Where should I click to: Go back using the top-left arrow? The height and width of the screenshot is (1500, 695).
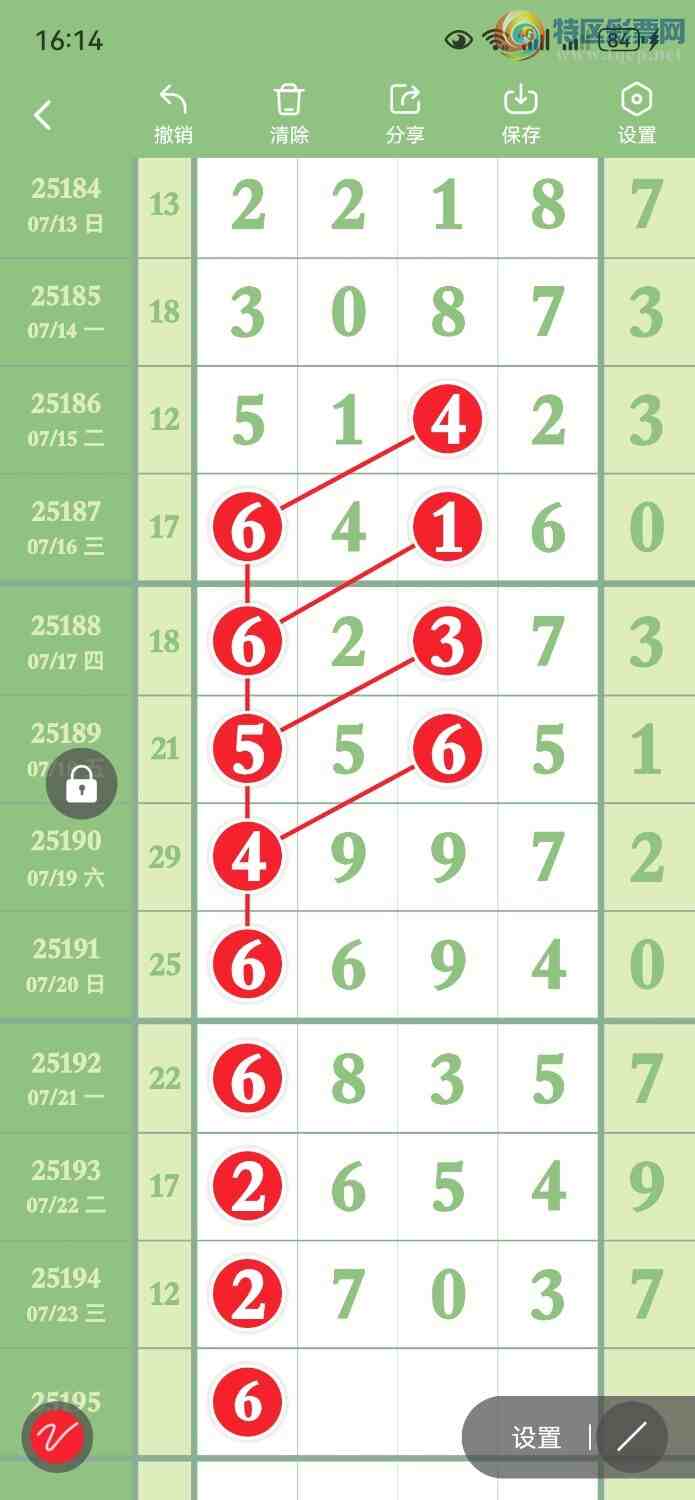click(x=42, y=116)
